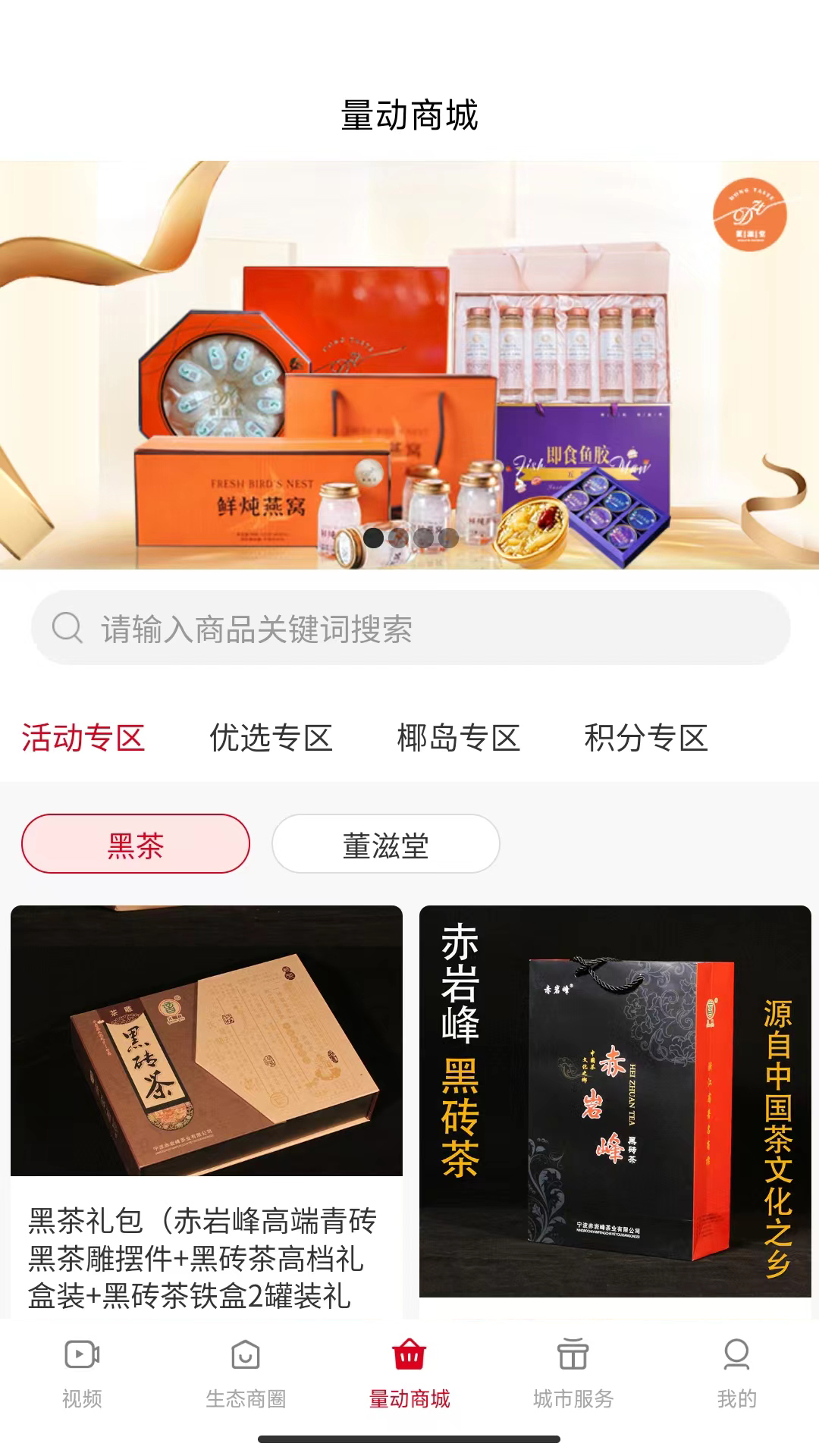The width and height of the screenshot is (819, 1456).
Task: Open the 生态商圈 tab
Action: pos(246,1373)
